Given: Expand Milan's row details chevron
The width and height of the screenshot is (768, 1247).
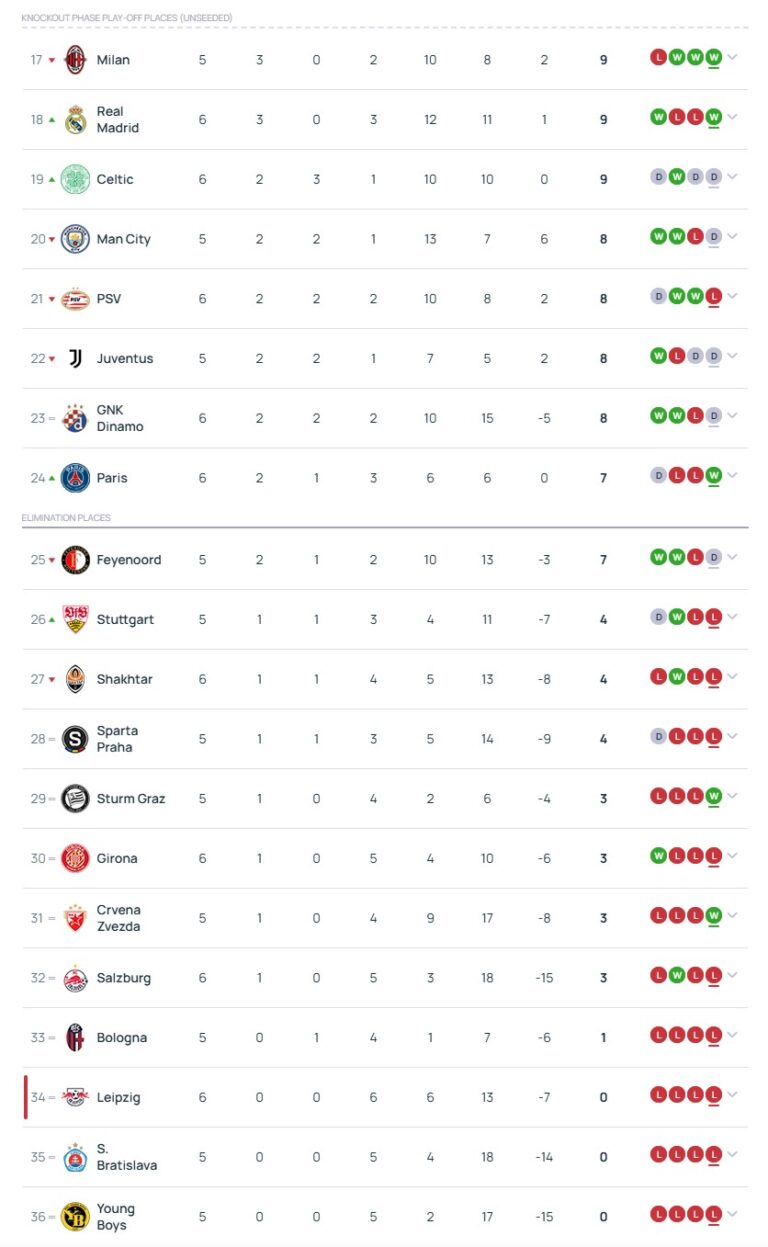Looking at the screenshot, I should (x=732, y=57).
